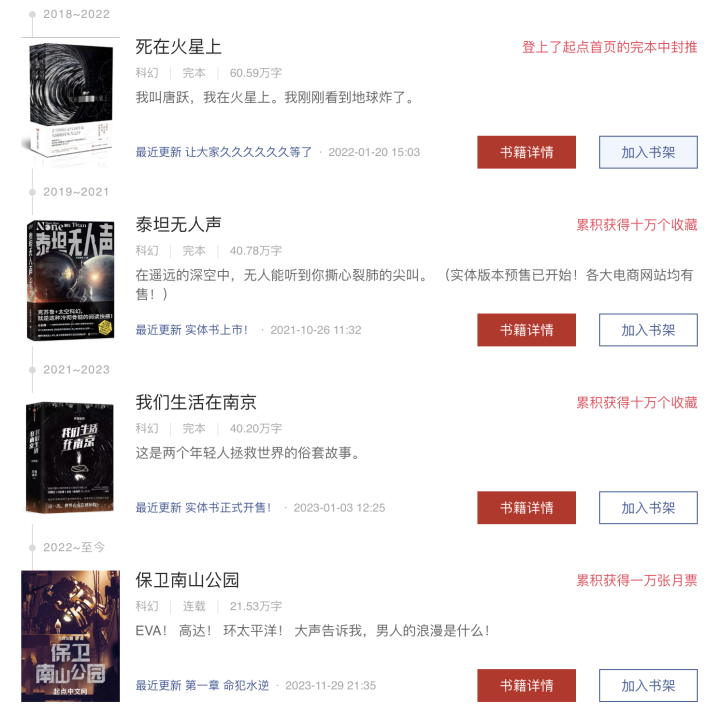
Task: Add 泰坦无人声 to bookshelf
Action: click(648, 330)
